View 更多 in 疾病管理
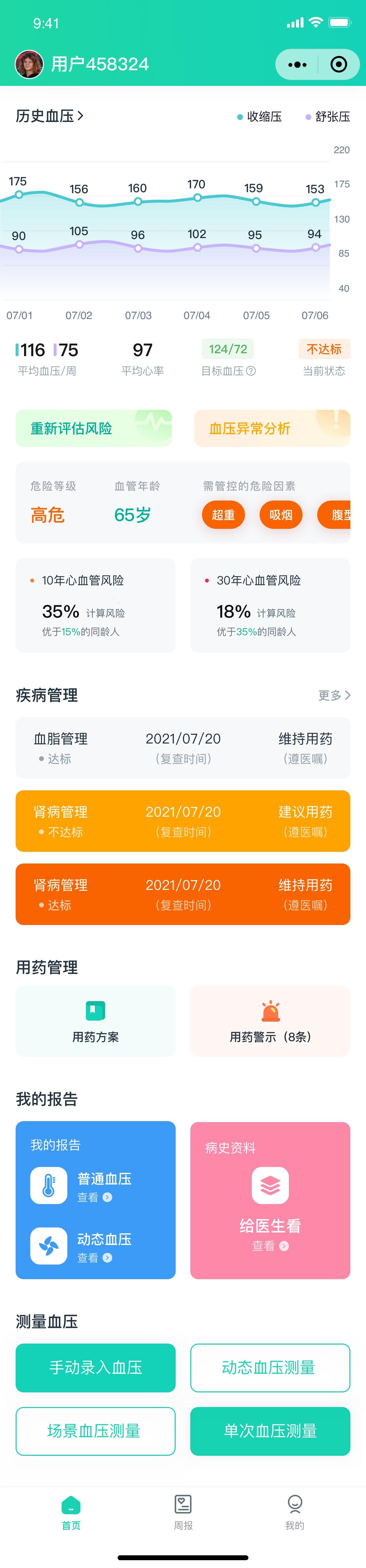Screen dimensions: 366x1568 [x=334, y=695]
